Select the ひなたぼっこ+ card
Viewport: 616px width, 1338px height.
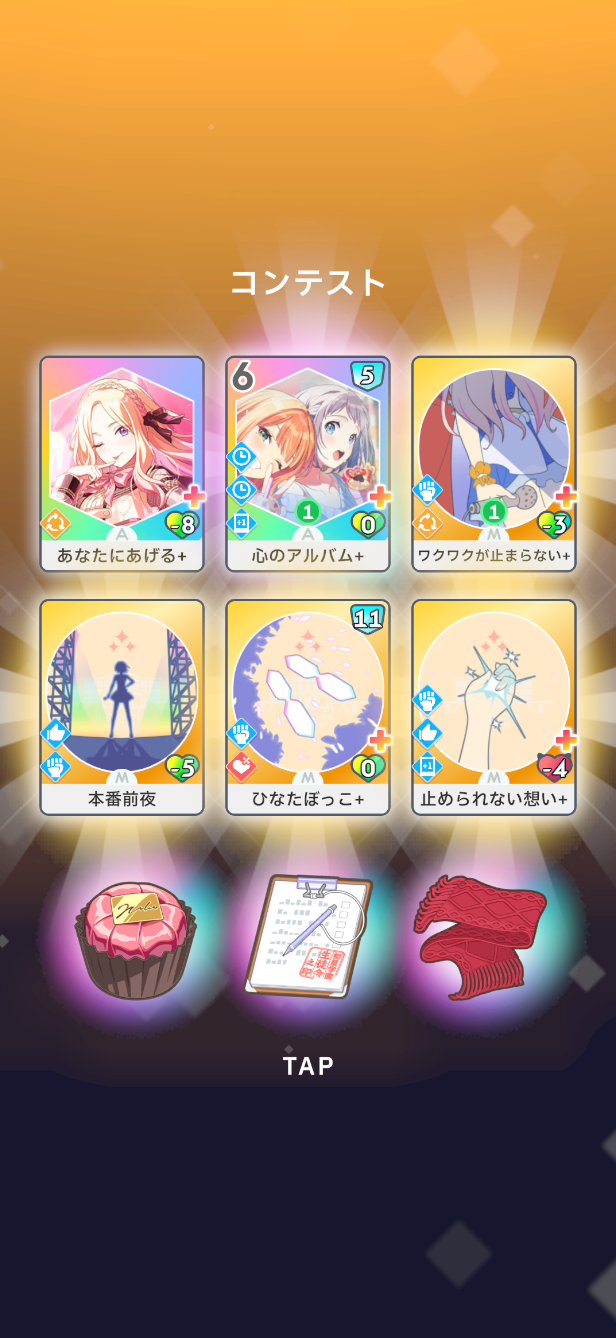pos(308,707)
